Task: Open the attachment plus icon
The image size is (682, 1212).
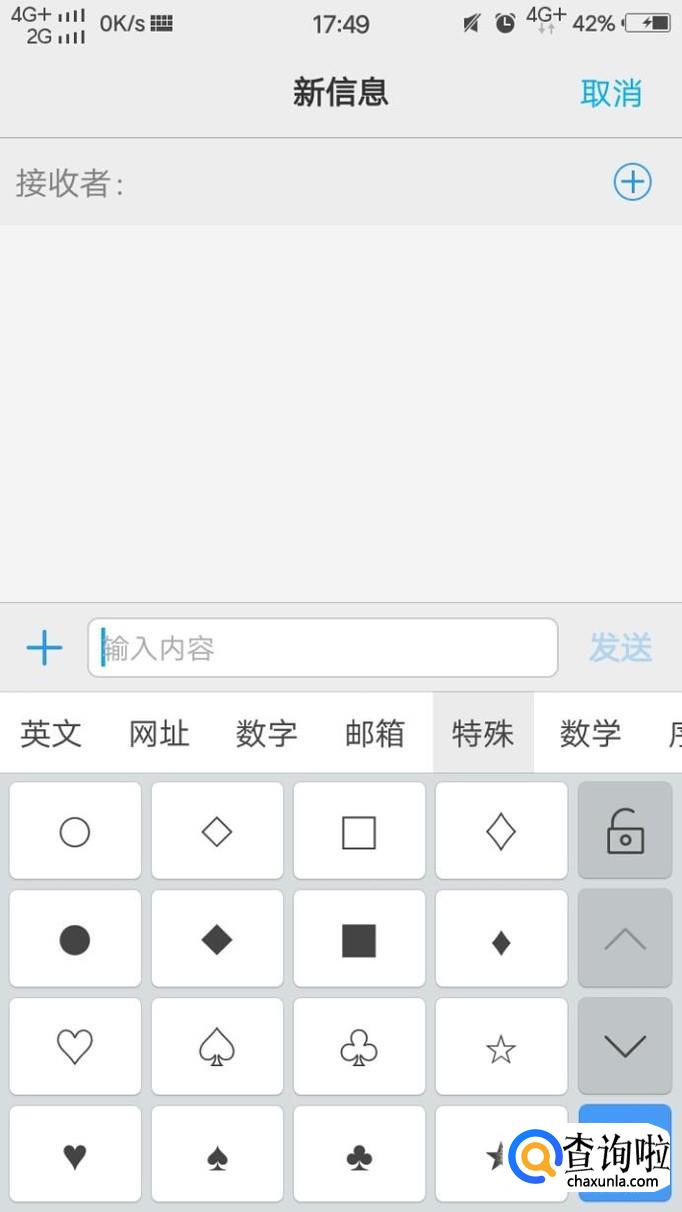Action: 44,648
